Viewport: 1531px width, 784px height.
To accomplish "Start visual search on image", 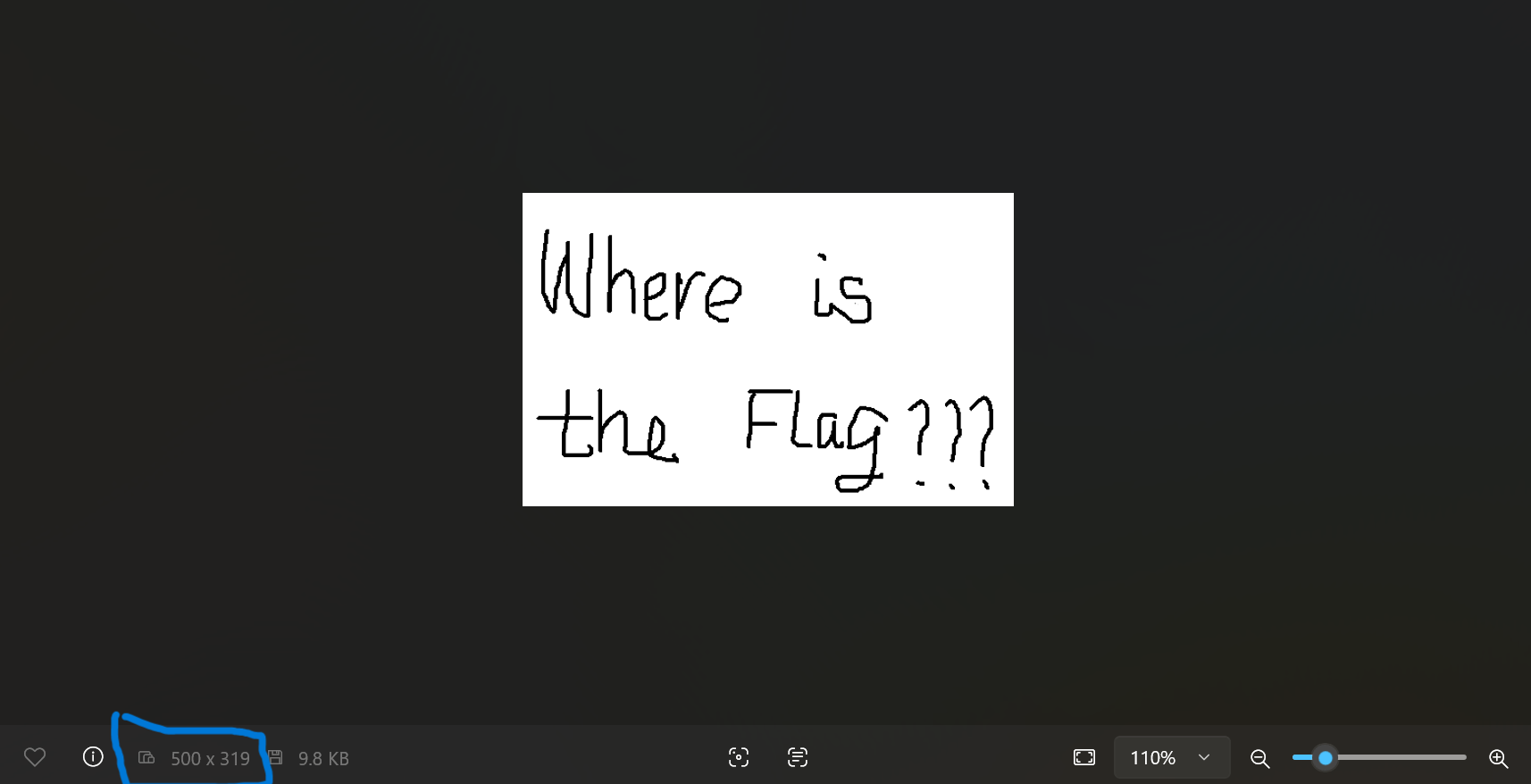I will (738, 757).
